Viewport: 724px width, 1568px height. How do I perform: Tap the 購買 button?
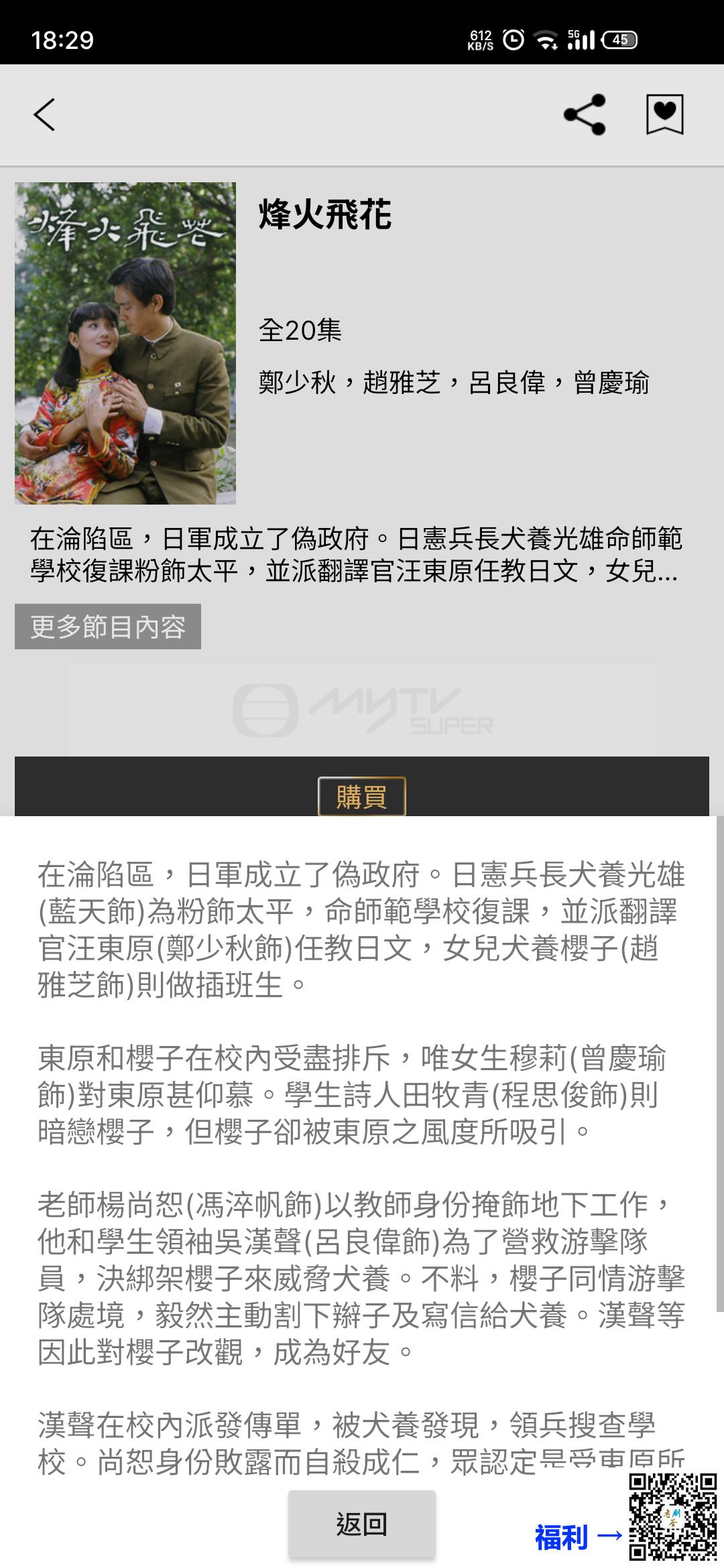(x=361, y=796)
